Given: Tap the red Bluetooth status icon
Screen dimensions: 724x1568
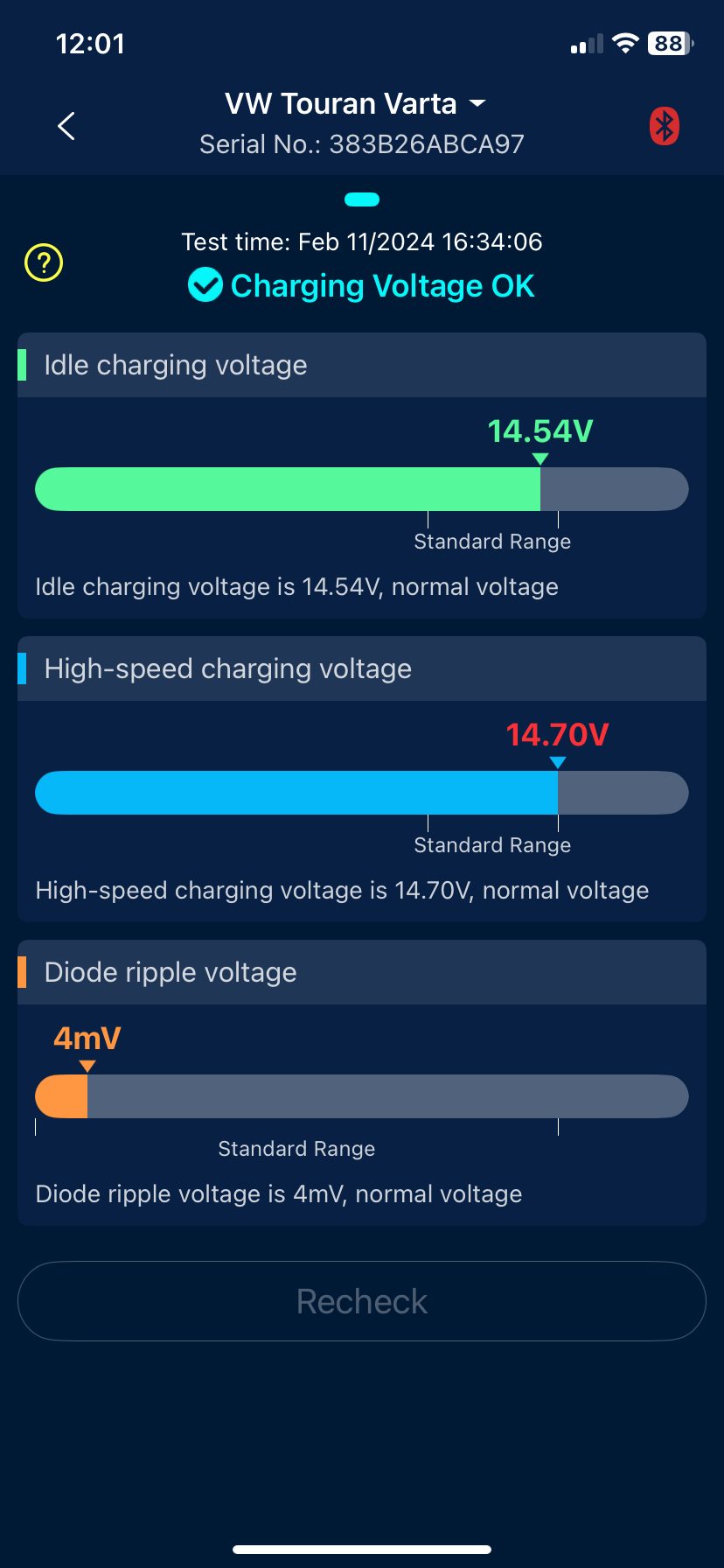Looking at the screenshot, I should point(665,126).
